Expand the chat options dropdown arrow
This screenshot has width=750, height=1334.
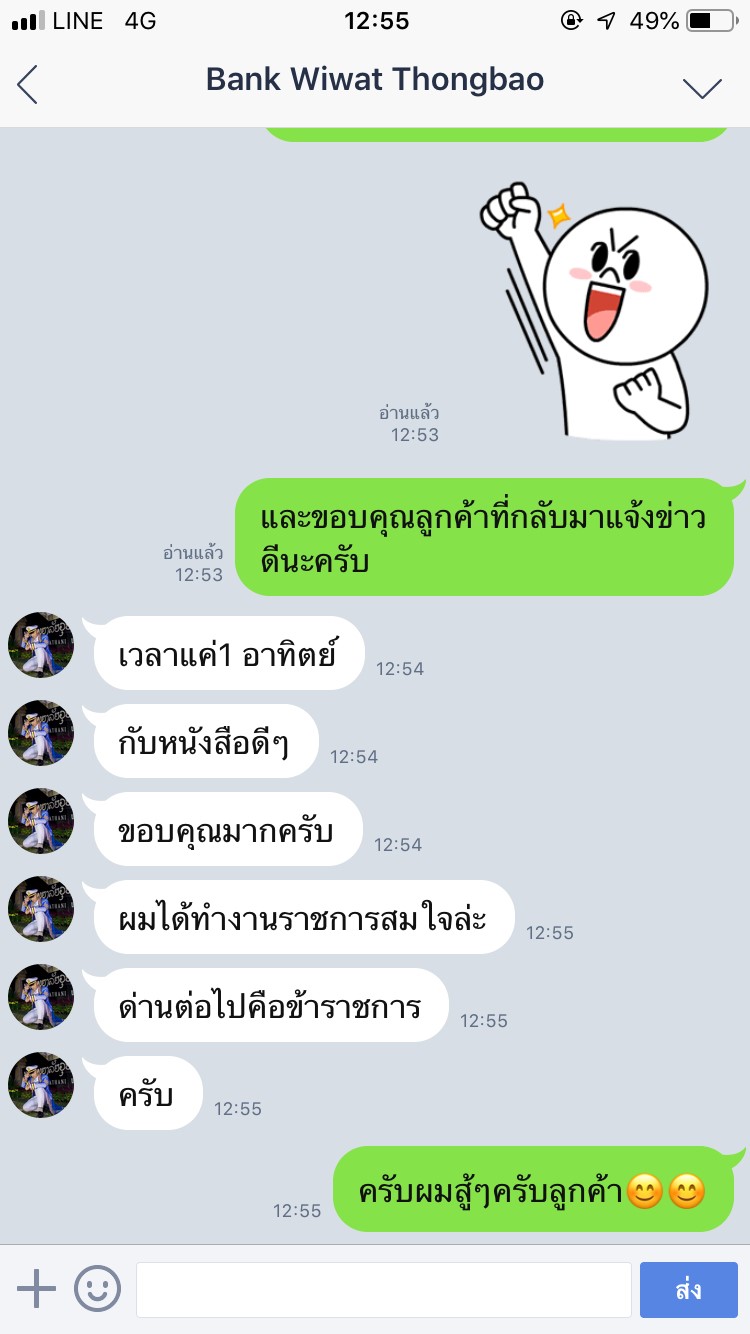702,87
